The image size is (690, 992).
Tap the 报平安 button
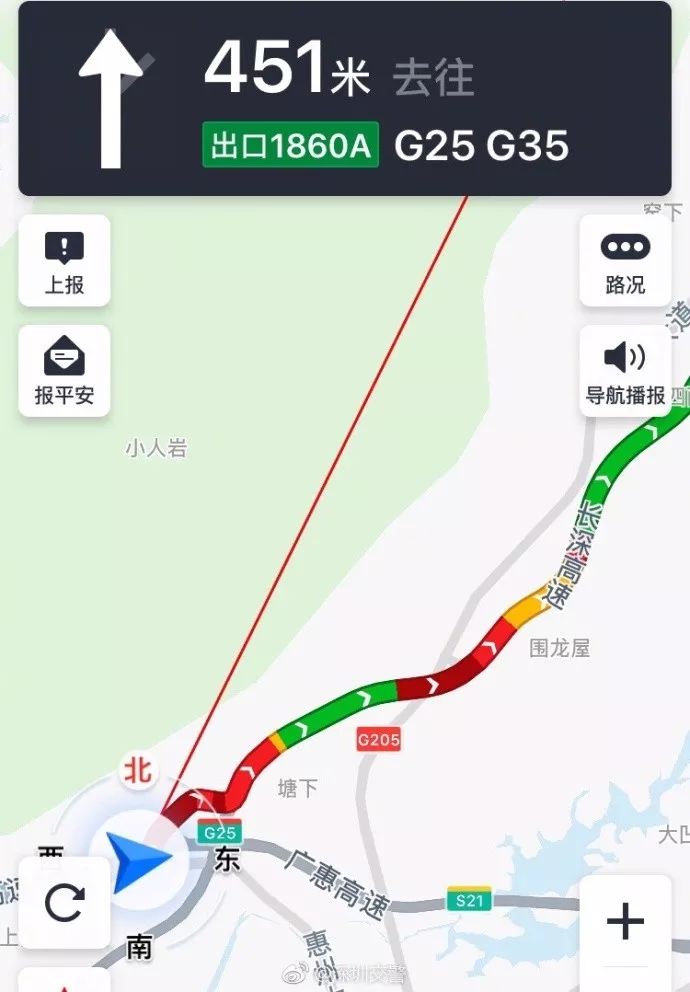tap(64, 371)
